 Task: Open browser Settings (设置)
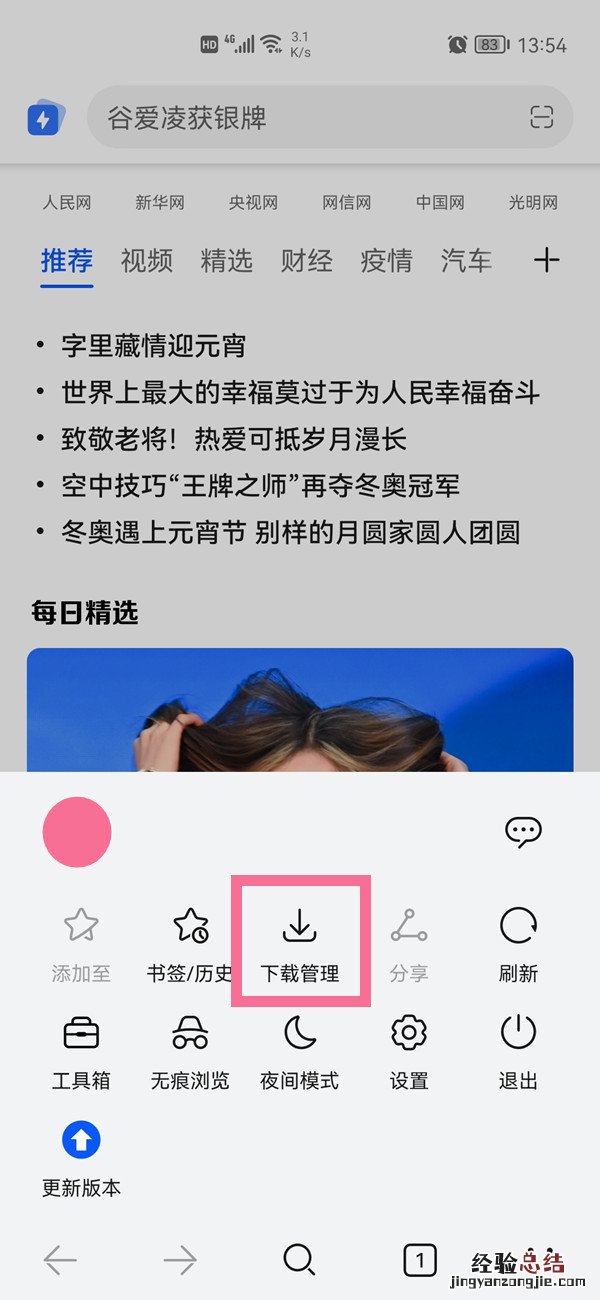point(409,1050)
